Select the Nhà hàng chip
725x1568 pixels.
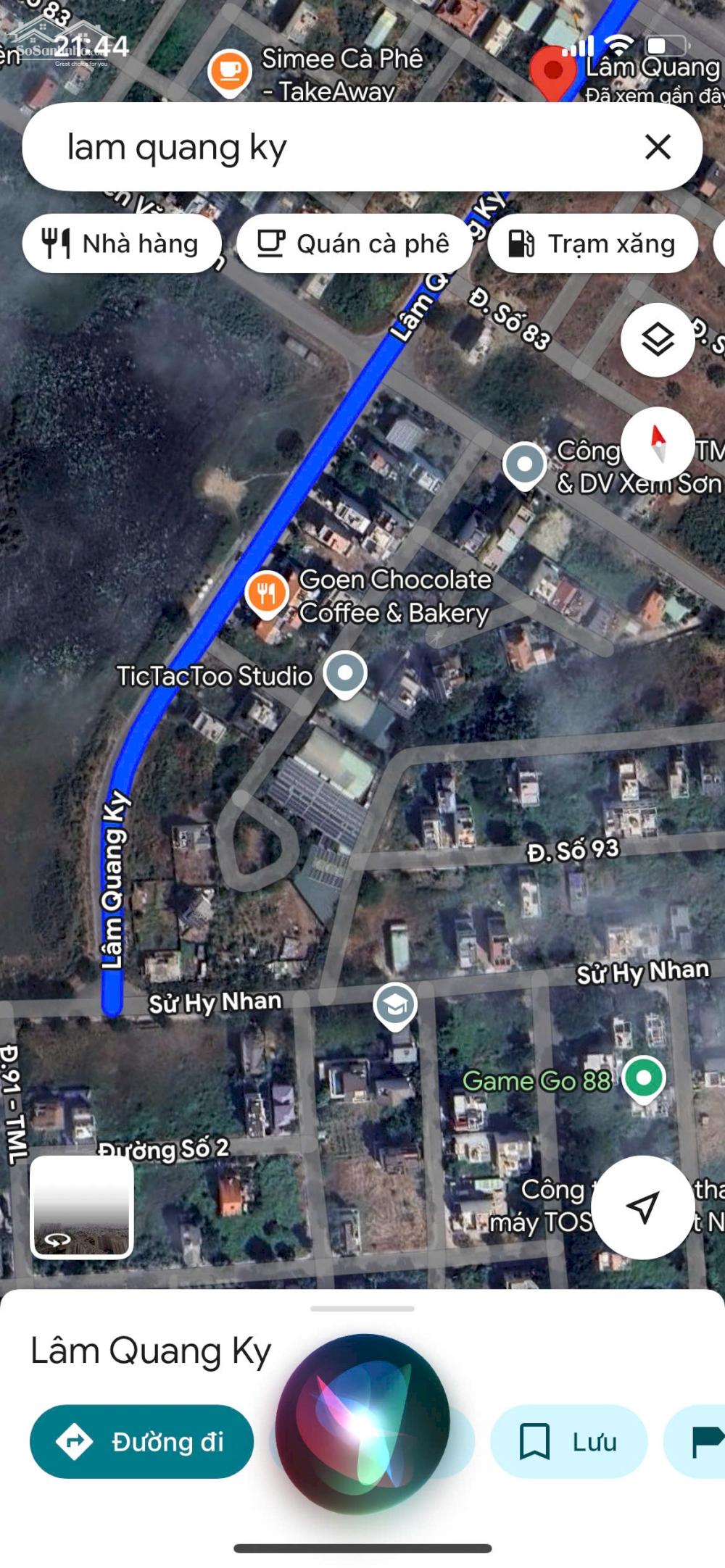(122, 243)
